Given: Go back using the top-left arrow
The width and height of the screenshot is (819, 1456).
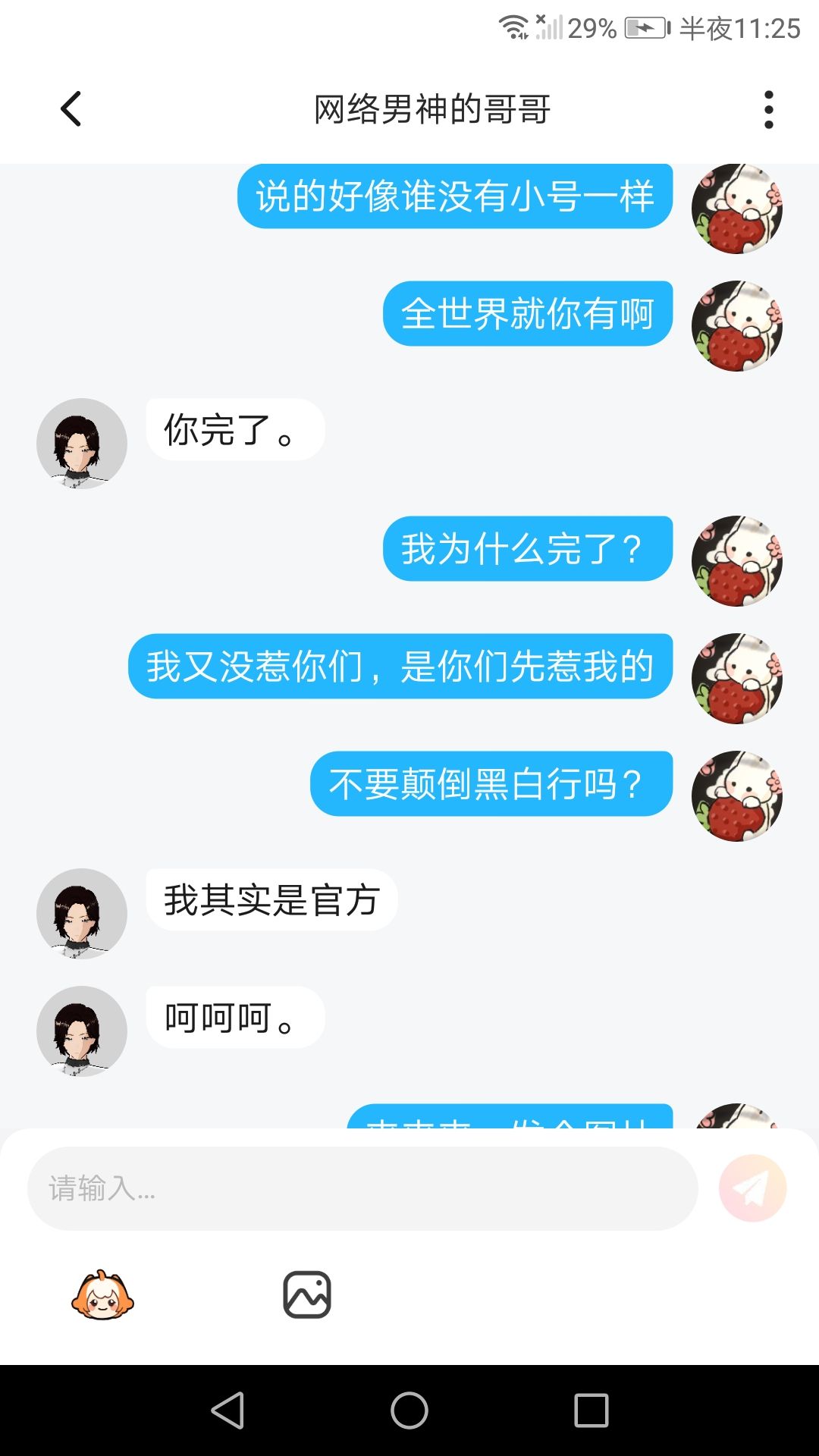Looking at the screenshot, I should pos(71,109).
